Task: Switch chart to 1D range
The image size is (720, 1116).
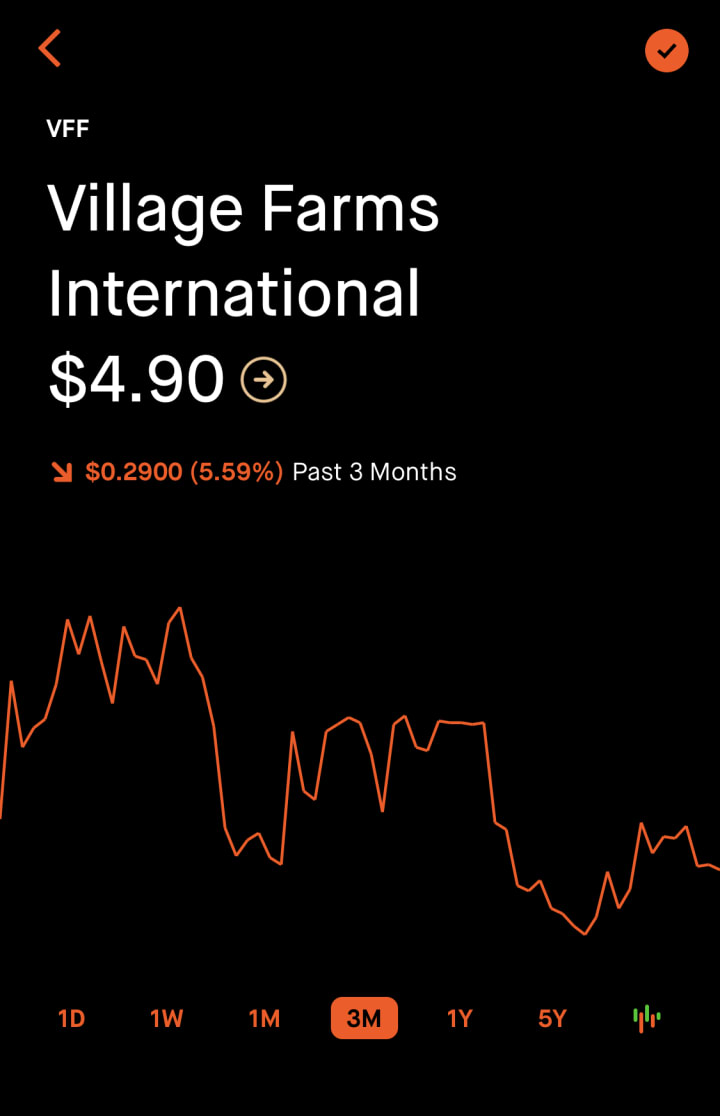Action: (72, 1019)
